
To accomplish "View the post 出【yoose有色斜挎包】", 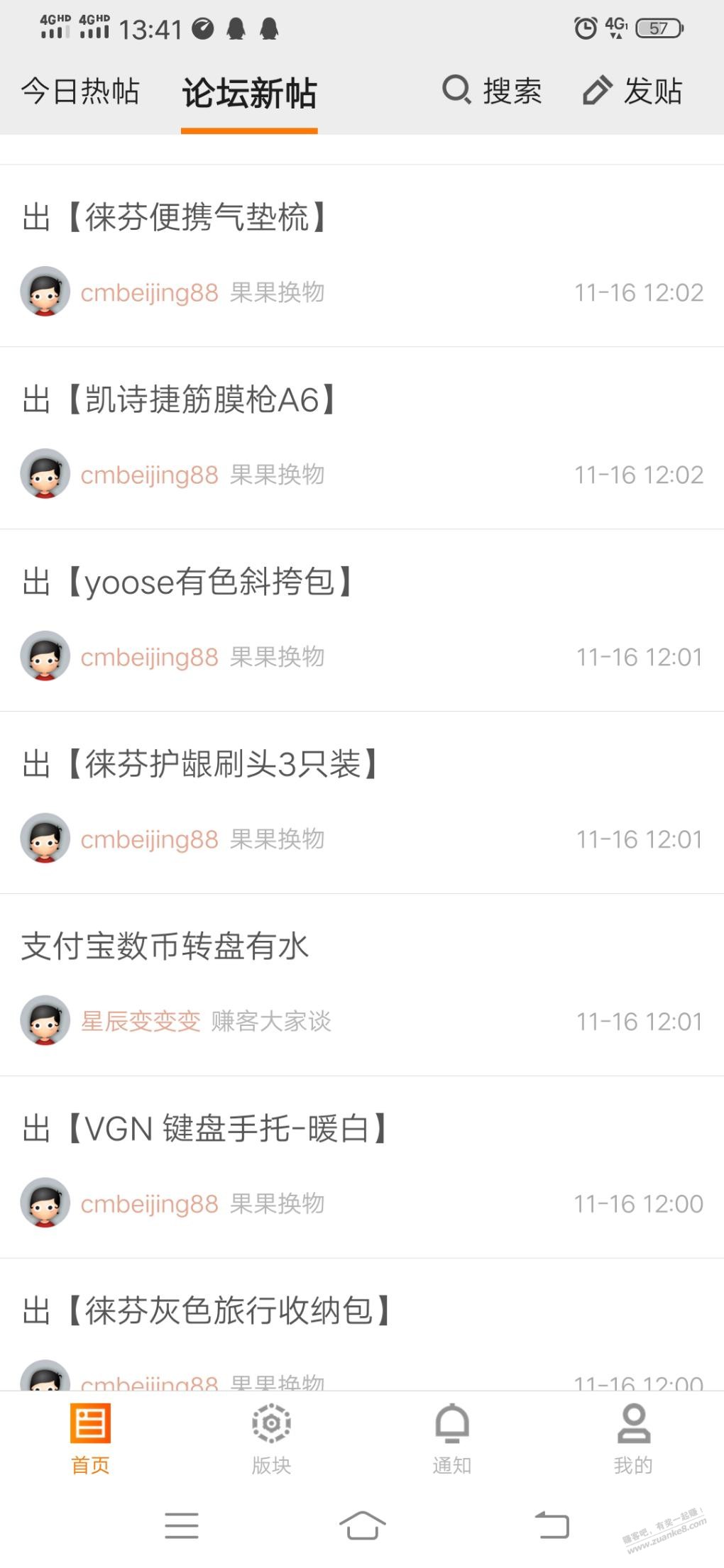I will [x=187, y=582].
